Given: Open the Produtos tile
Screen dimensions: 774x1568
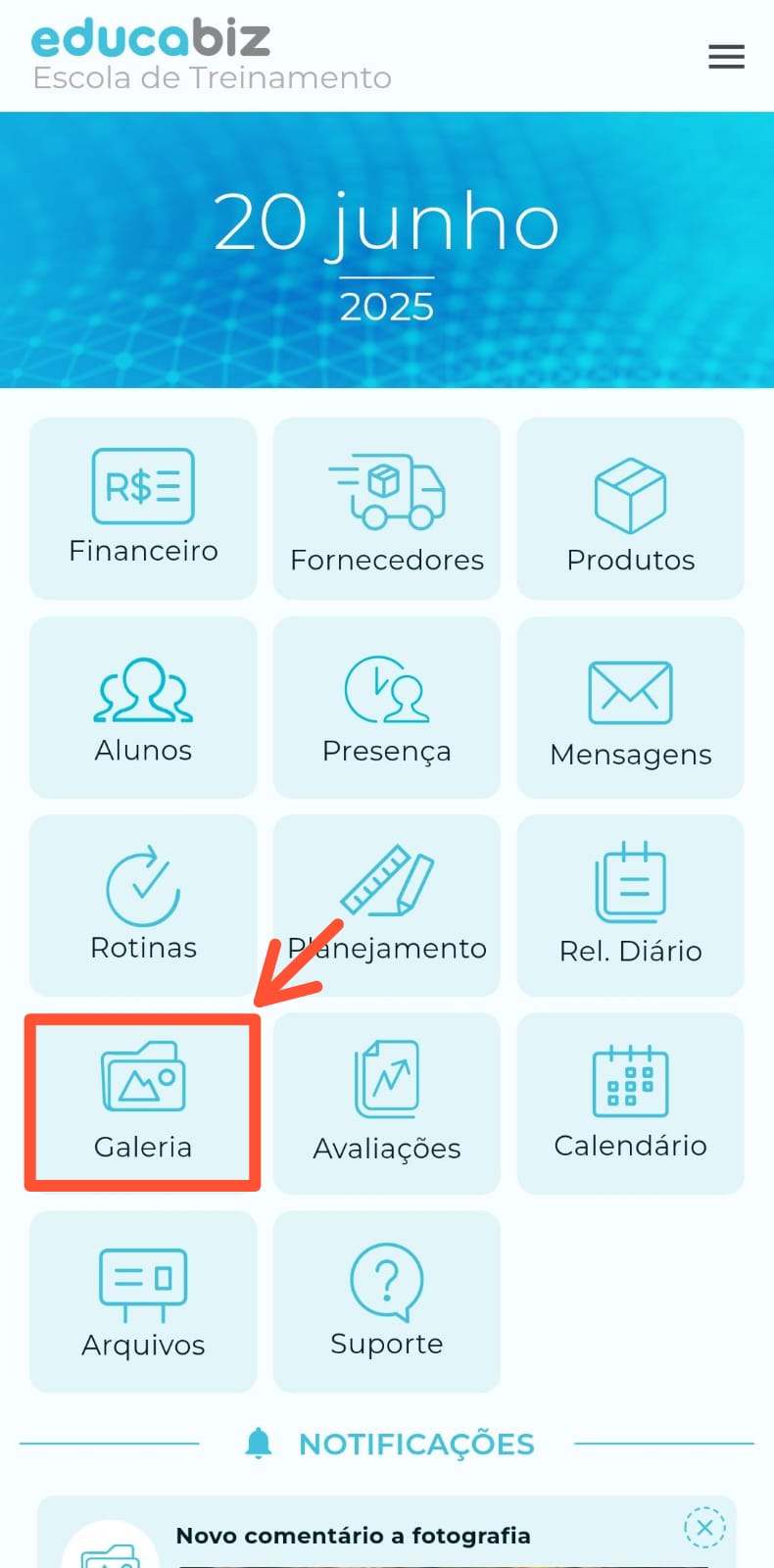Looking at the screenshot, I should pyautogui.click(x=630, y=508).
